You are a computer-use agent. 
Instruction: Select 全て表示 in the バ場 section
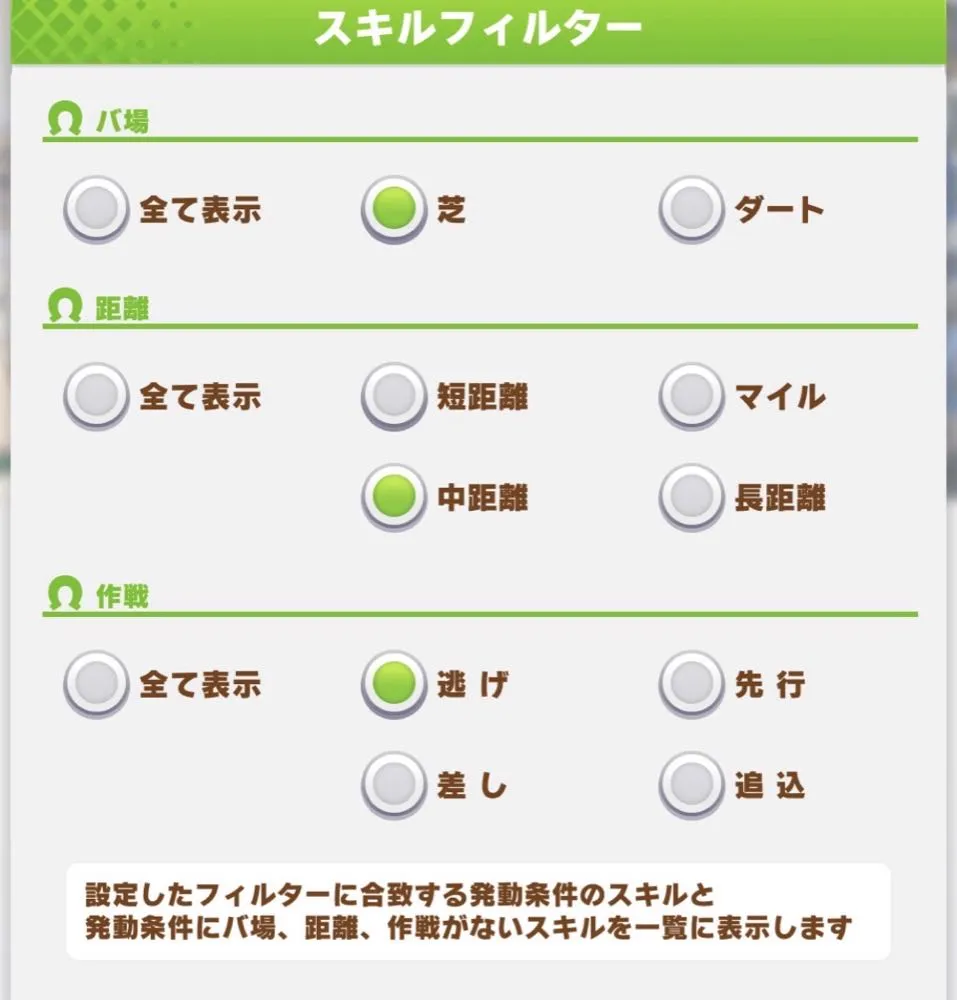pyautogui.click(x=95, y=210)
